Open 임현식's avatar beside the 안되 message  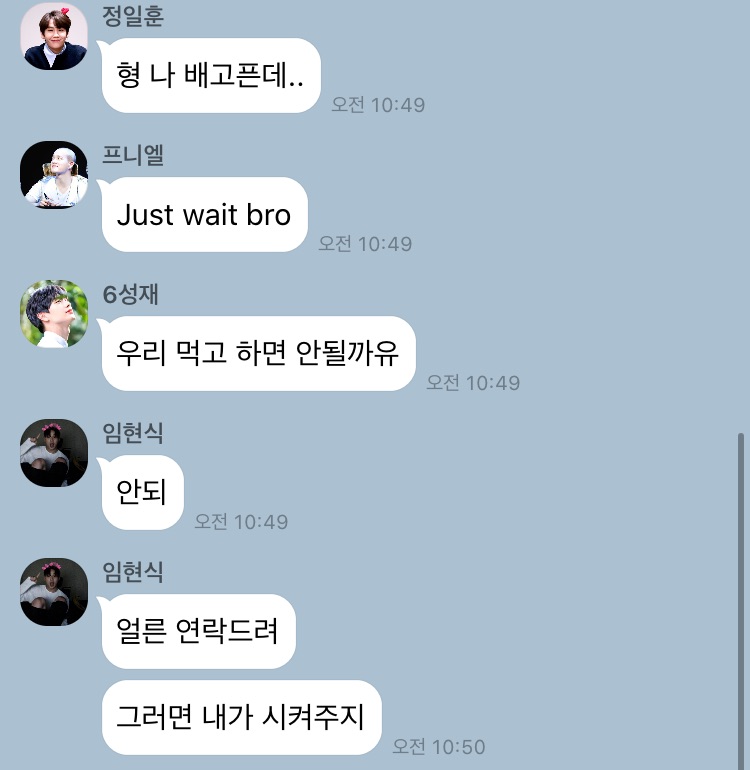coord(54,453)
